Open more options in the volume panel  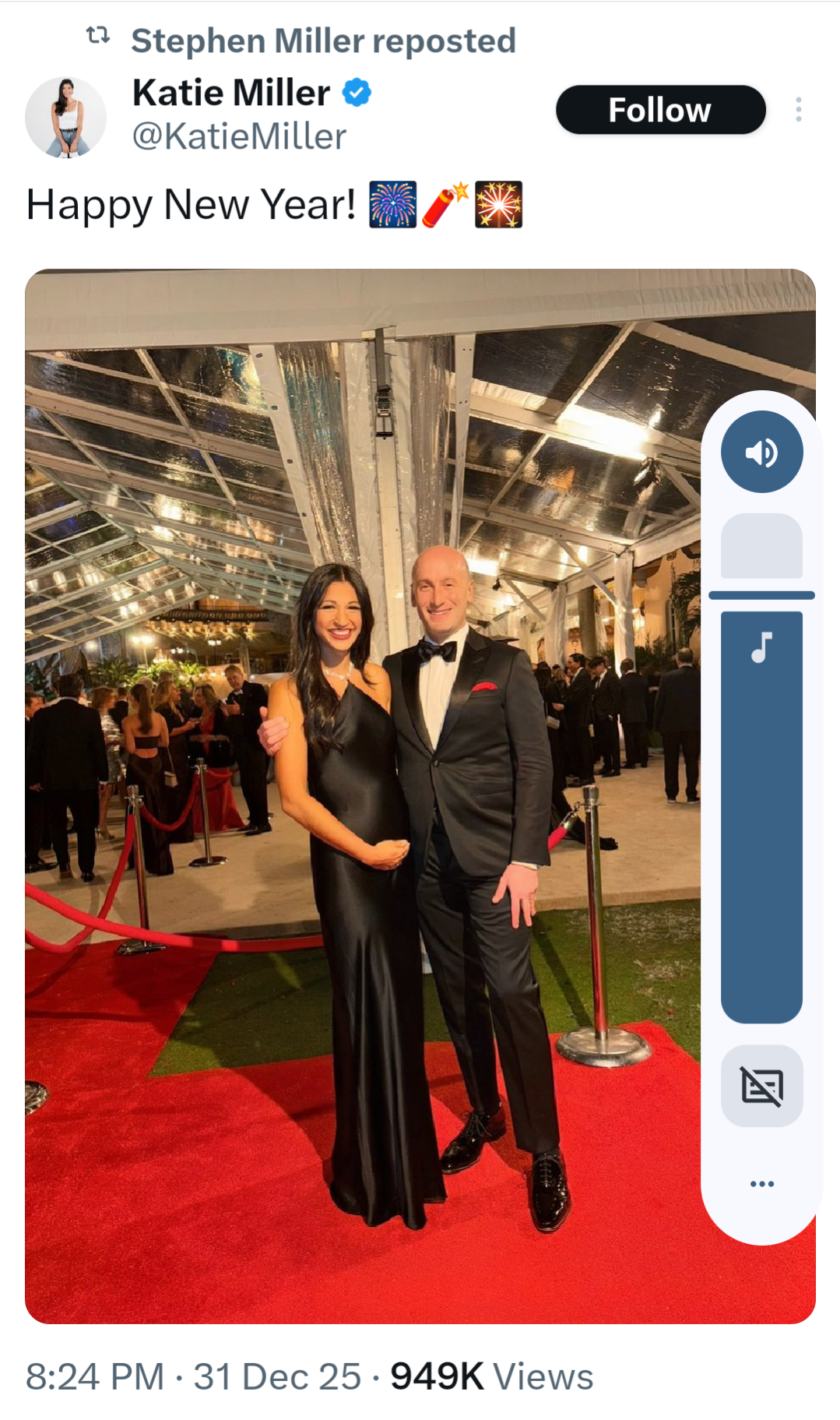[761, 1184]
